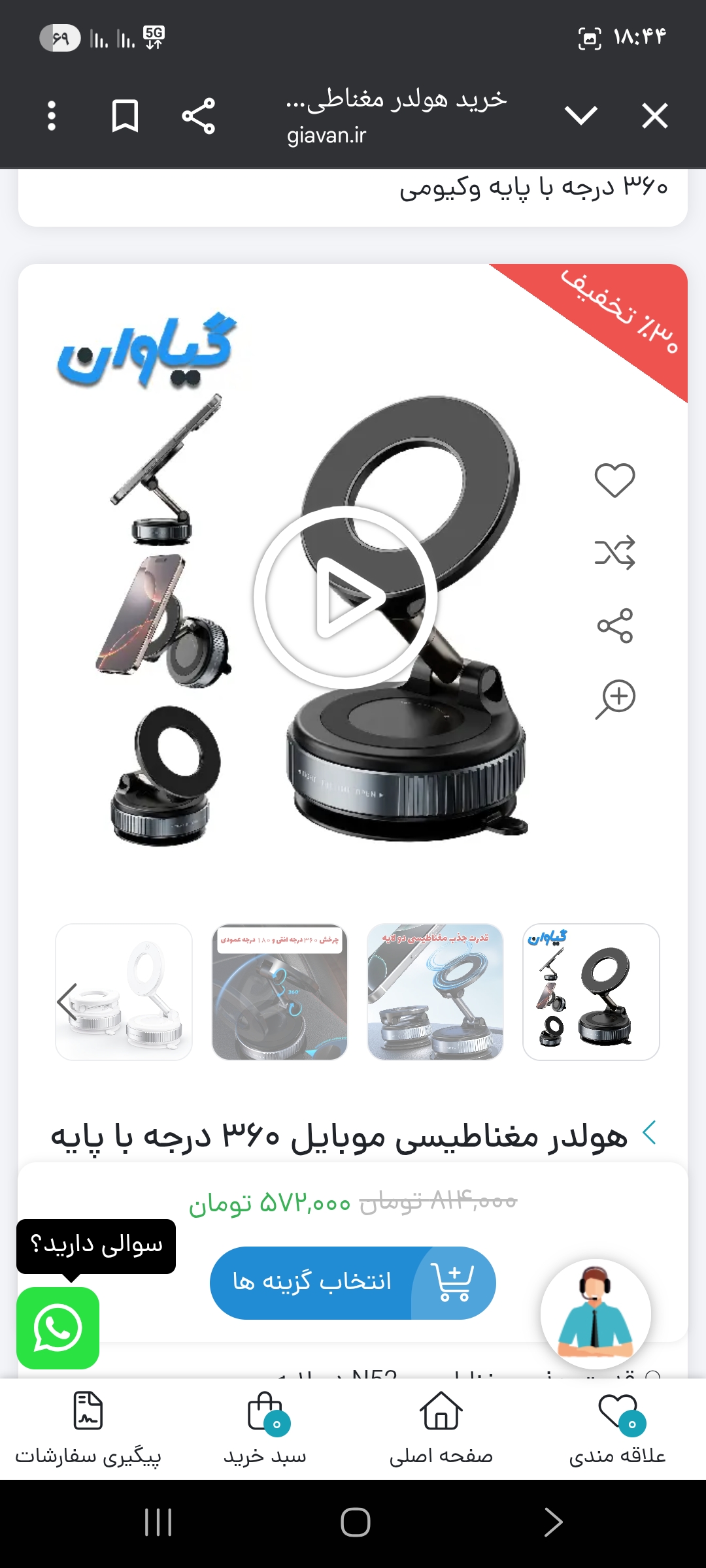Screen dimensions: 706x1568
Task: Add the holder to wishlist via the heart icon
Action: [614, 480]
